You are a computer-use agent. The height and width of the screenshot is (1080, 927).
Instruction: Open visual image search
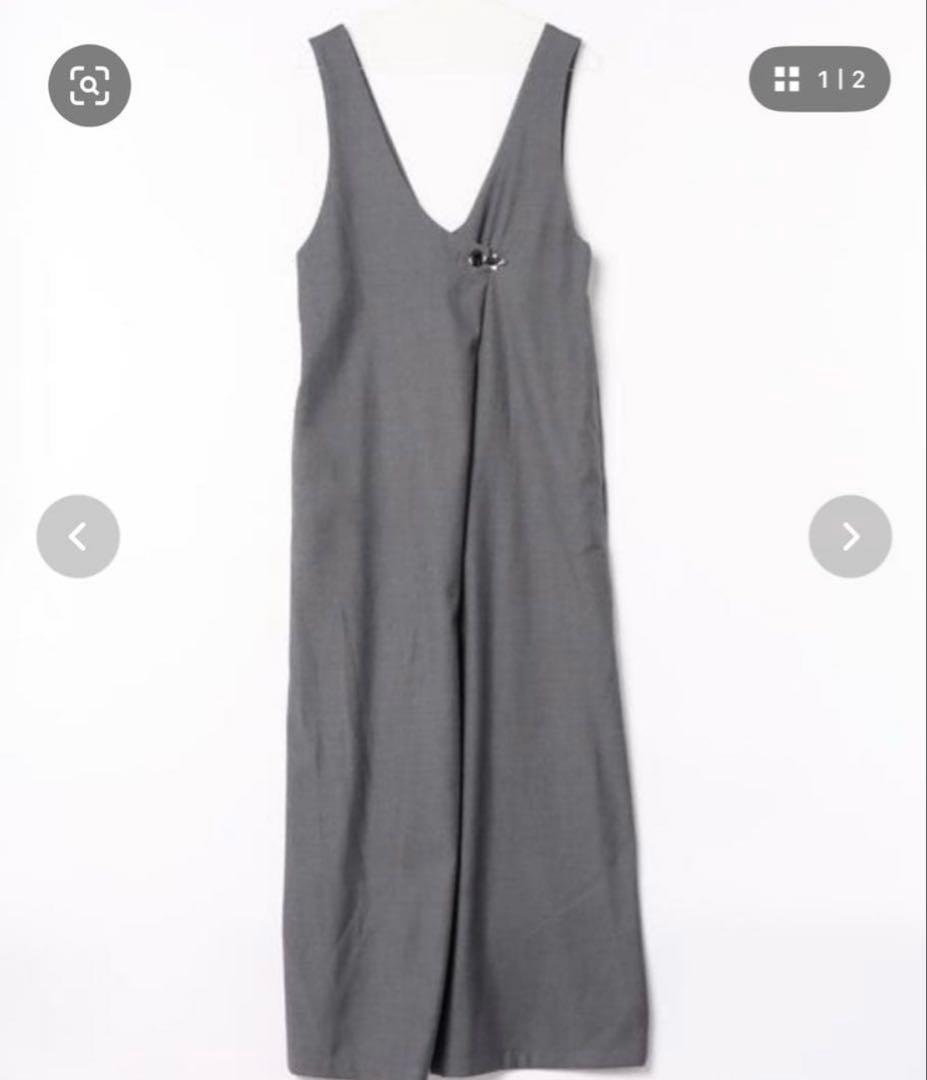[x=89, y=85]
